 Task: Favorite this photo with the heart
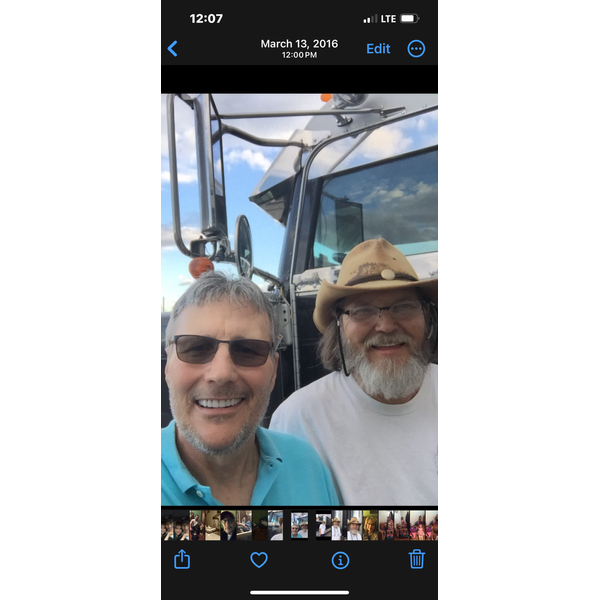tap(259, 560)
